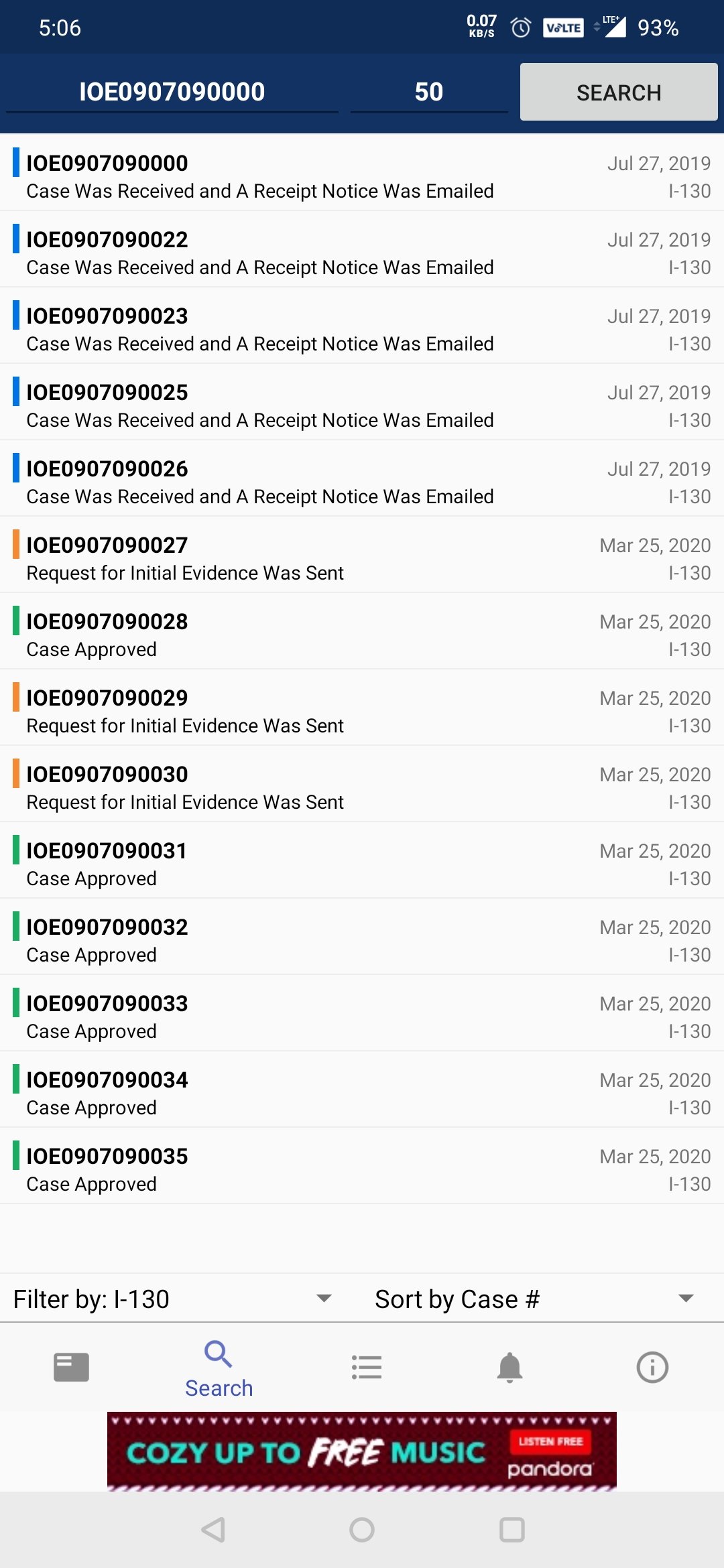Open case IOE0907090022

pyautogui.click(x=362, y=249)
